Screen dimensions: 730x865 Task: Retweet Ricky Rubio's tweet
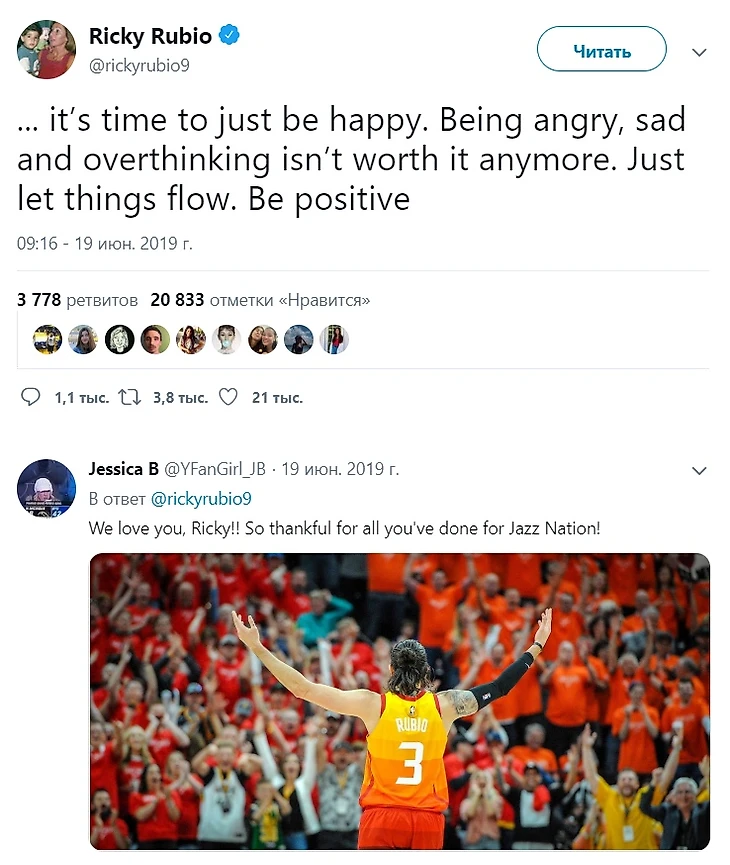[x=129, y=397]
